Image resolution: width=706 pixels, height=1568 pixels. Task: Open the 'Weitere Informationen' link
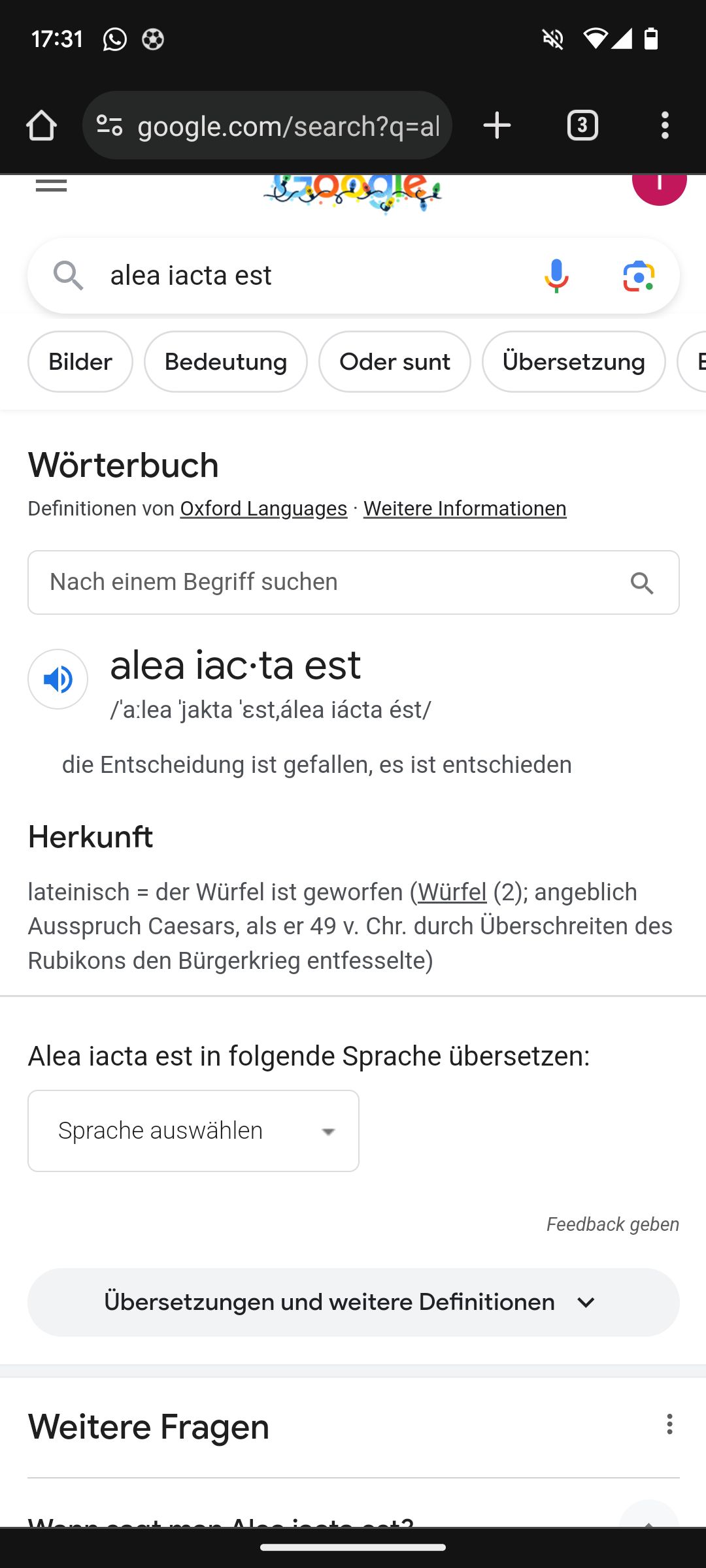coord(465,509)
